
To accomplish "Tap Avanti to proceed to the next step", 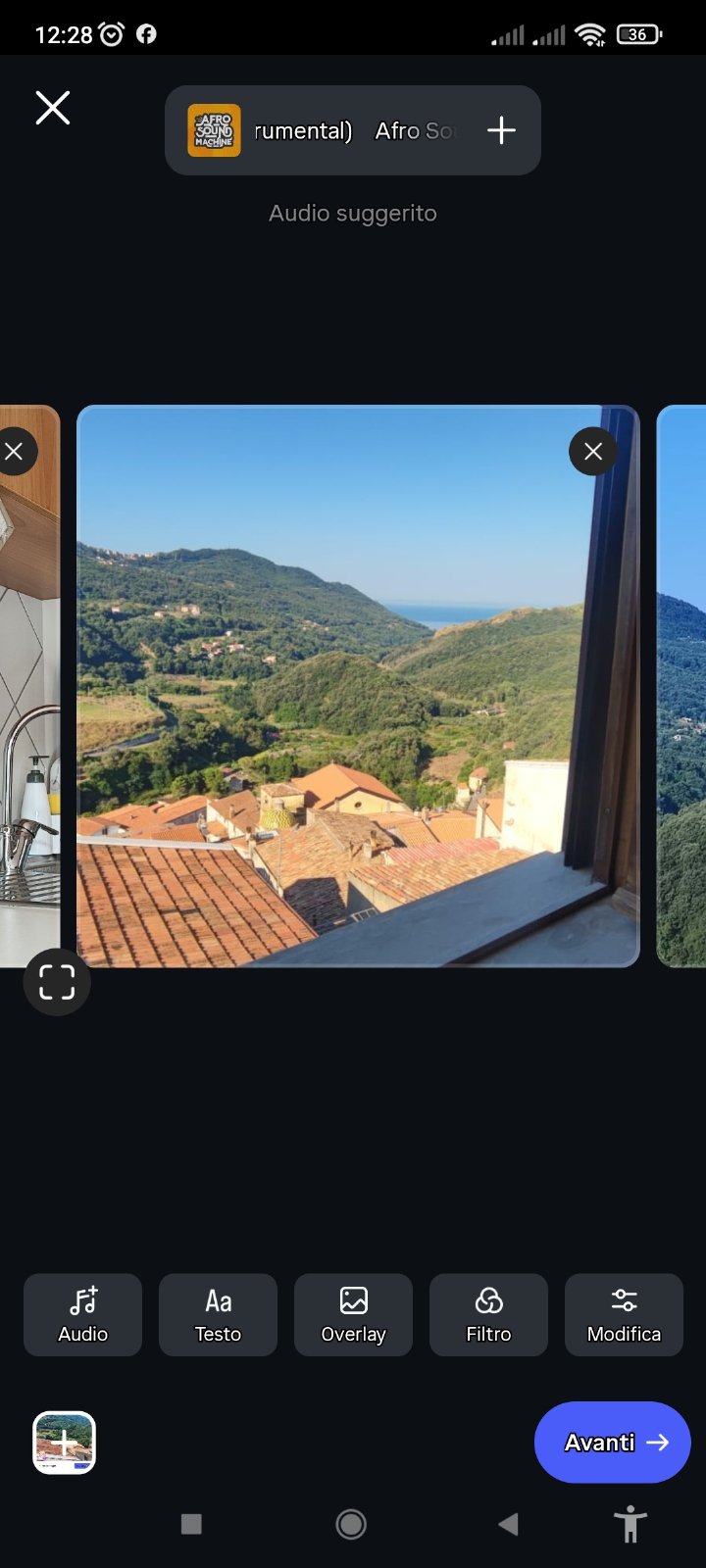I will click(612, 1442).
